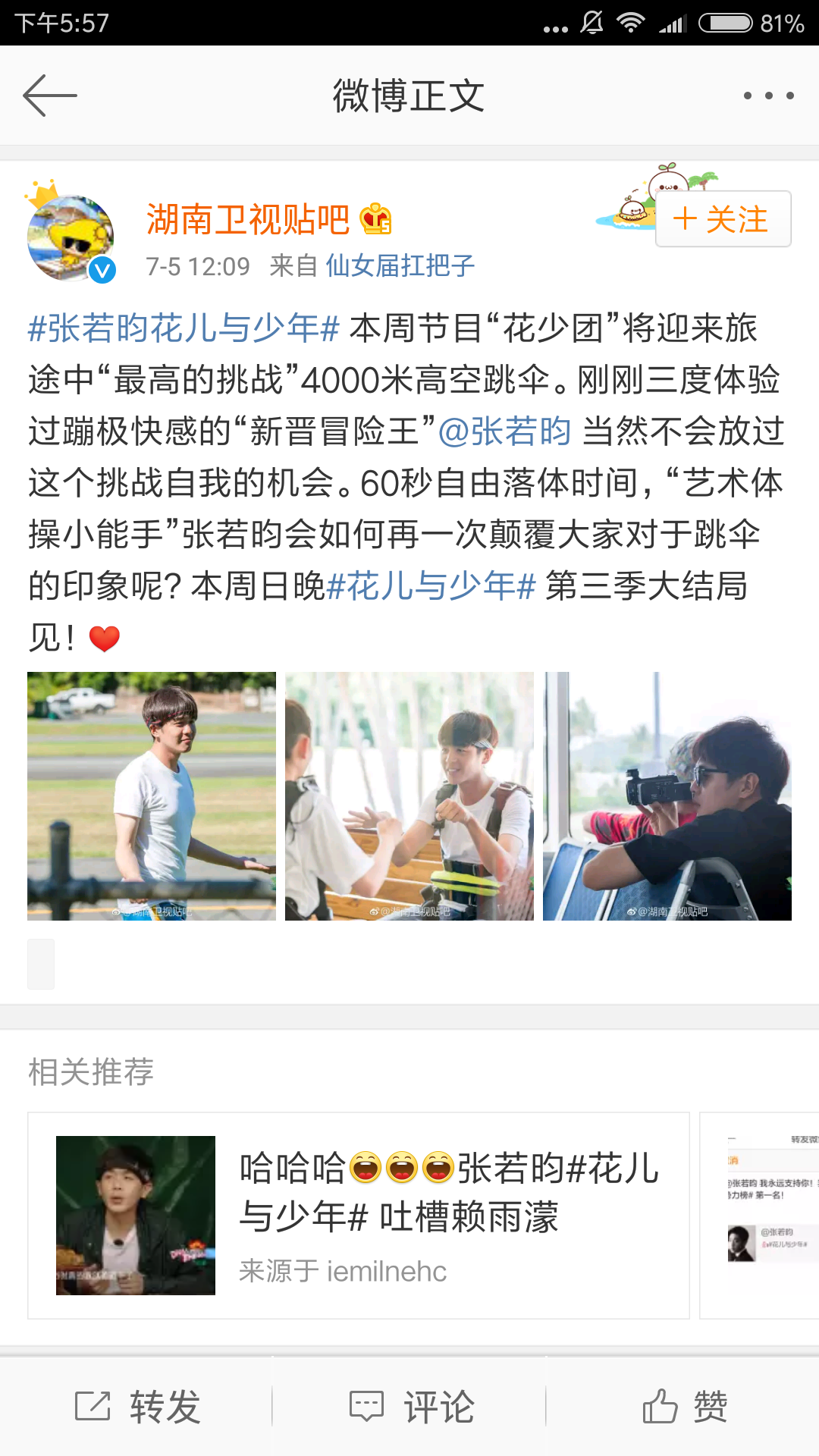This screenshot has width=819, height=1456.
Task: Open the @张若昀 mention
Action: pos(504,431)
